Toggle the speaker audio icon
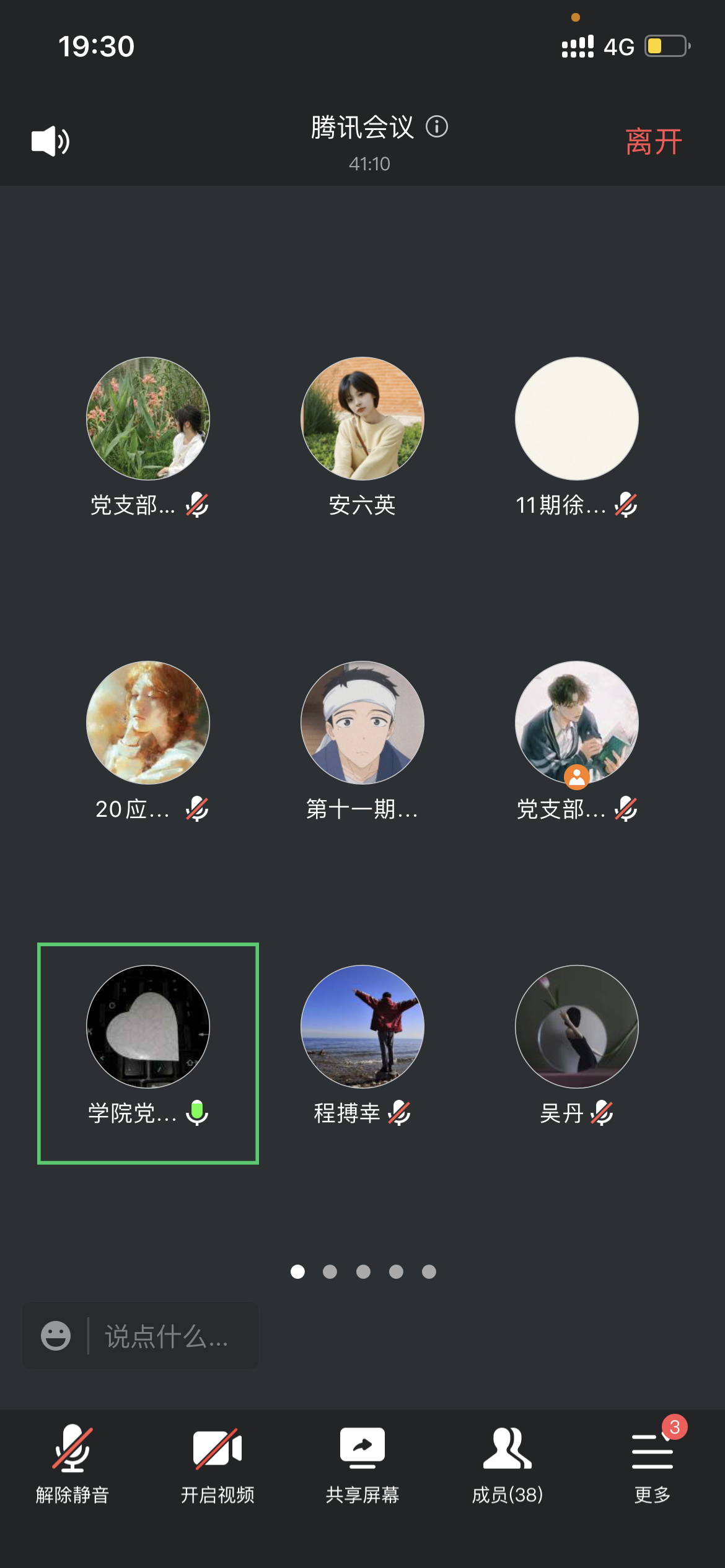This screenshot has width=725, height=1568. tap(50, 141)
